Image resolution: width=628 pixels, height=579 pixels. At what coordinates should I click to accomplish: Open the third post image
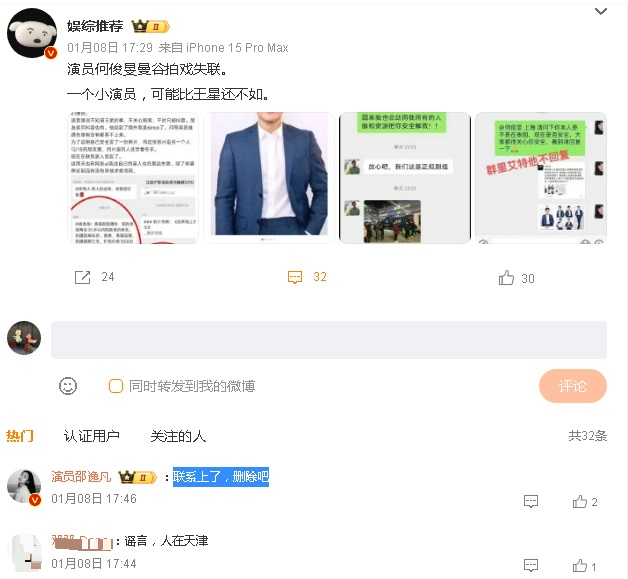[403, 177]
